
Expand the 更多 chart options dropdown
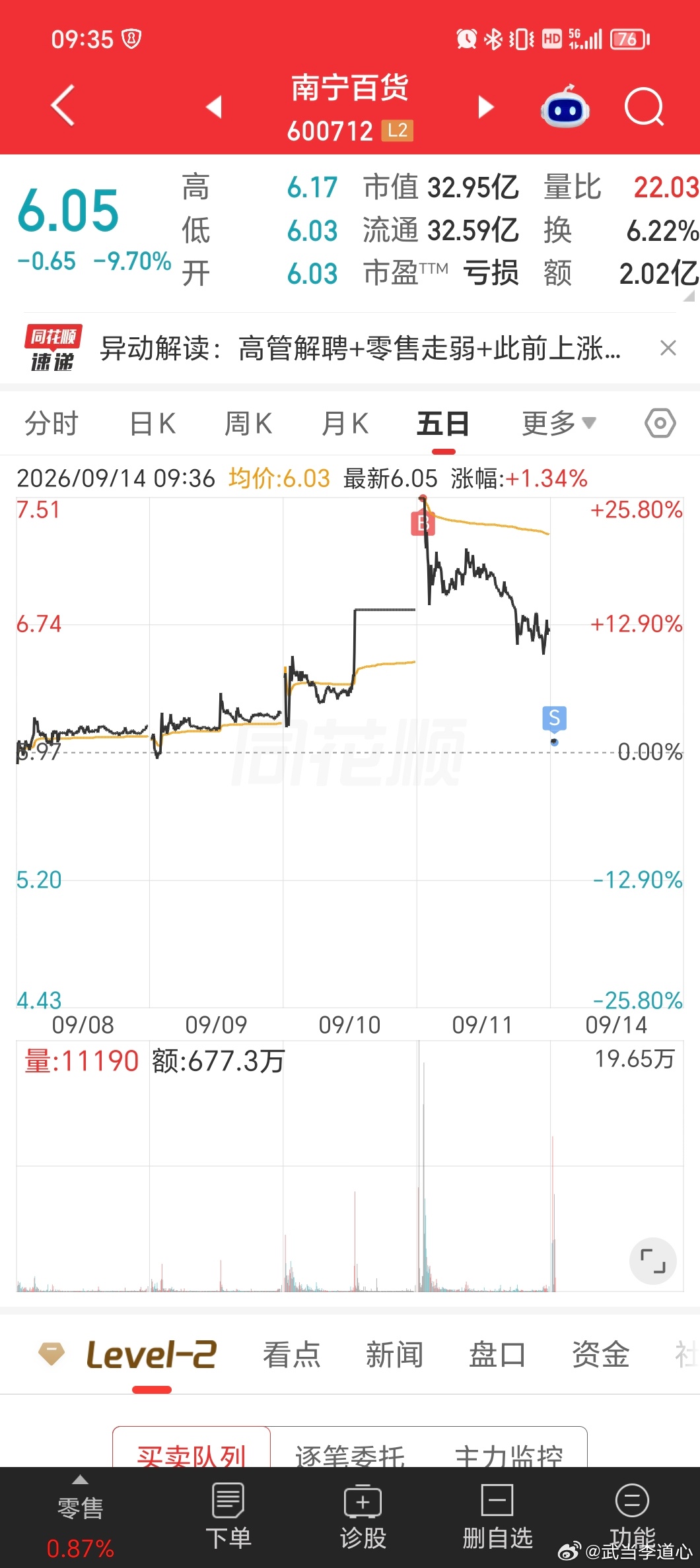click(x=559, y=424)
